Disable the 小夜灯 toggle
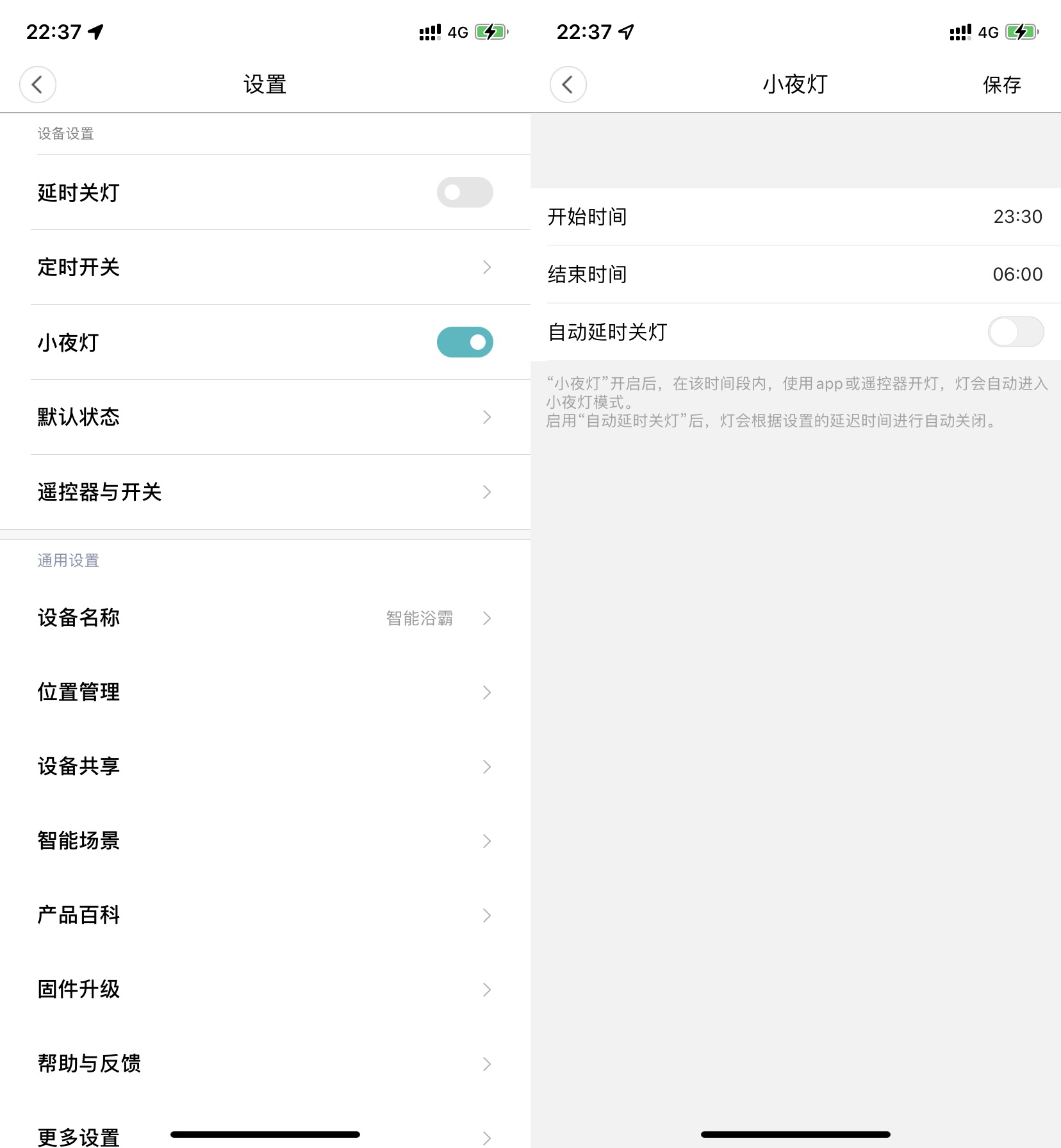 pyautogui.click(x=464, y=342)
